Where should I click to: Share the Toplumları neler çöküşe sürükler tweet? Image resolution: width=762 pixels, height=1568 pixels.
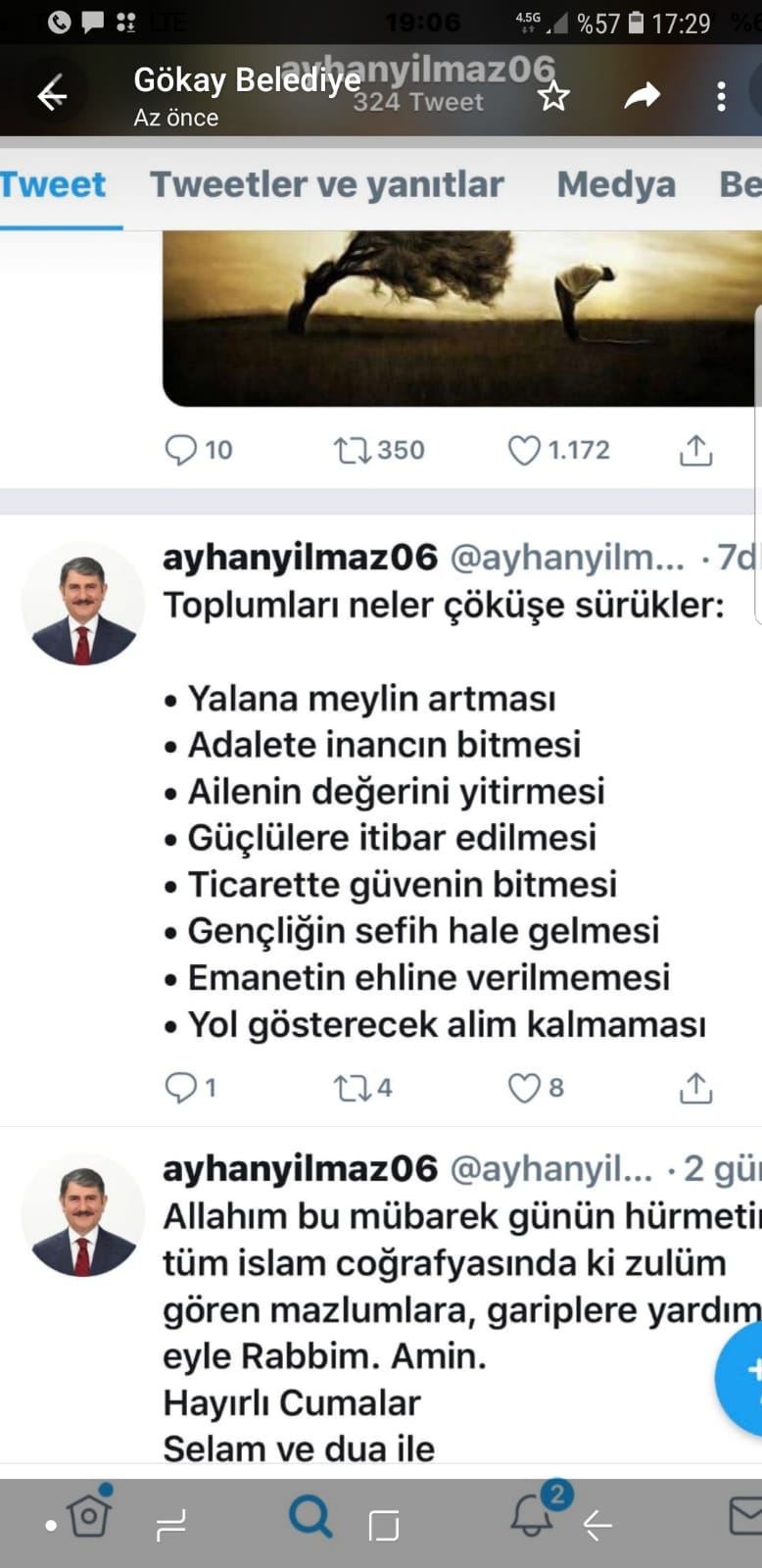[x=695, y=1087]
